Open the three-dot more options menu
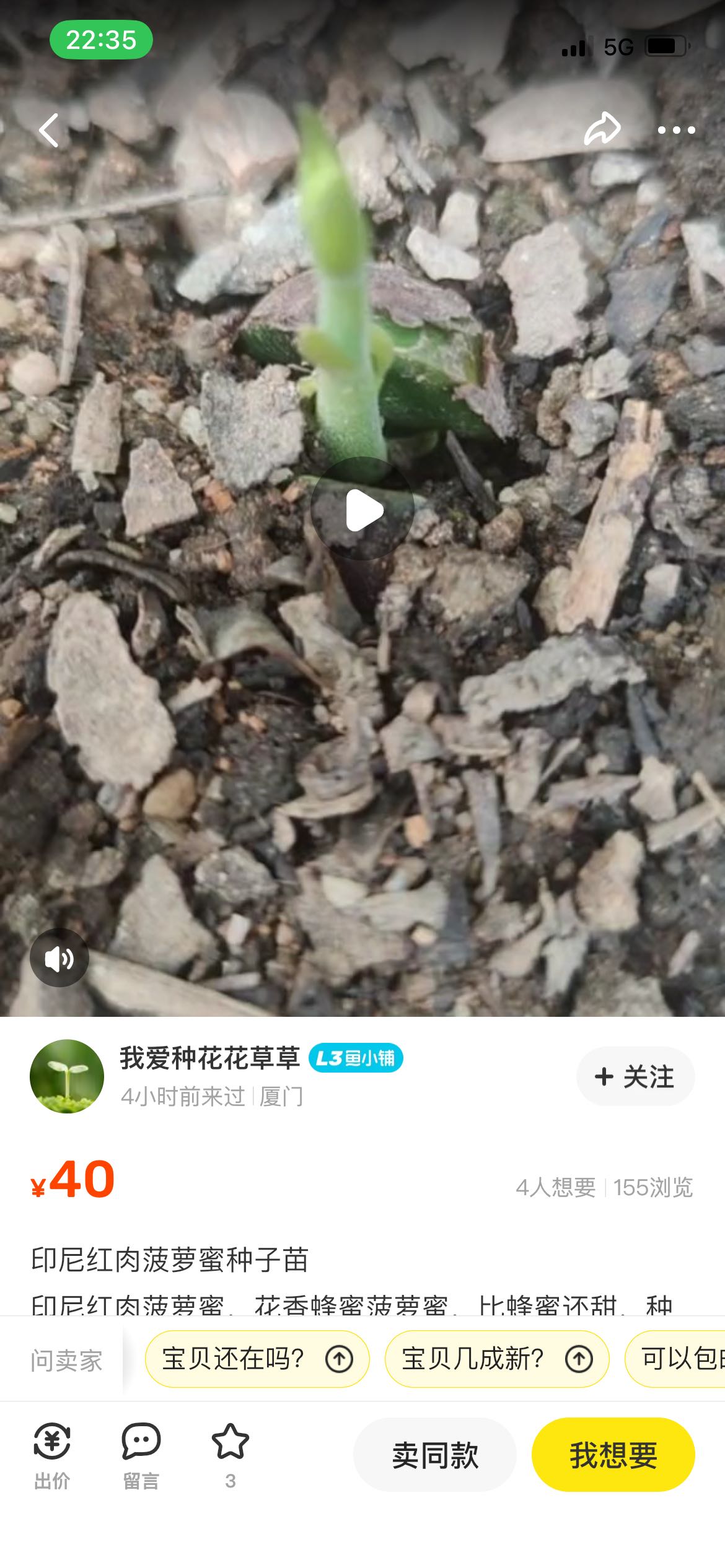725x1568 pixels. pos(676,130)
